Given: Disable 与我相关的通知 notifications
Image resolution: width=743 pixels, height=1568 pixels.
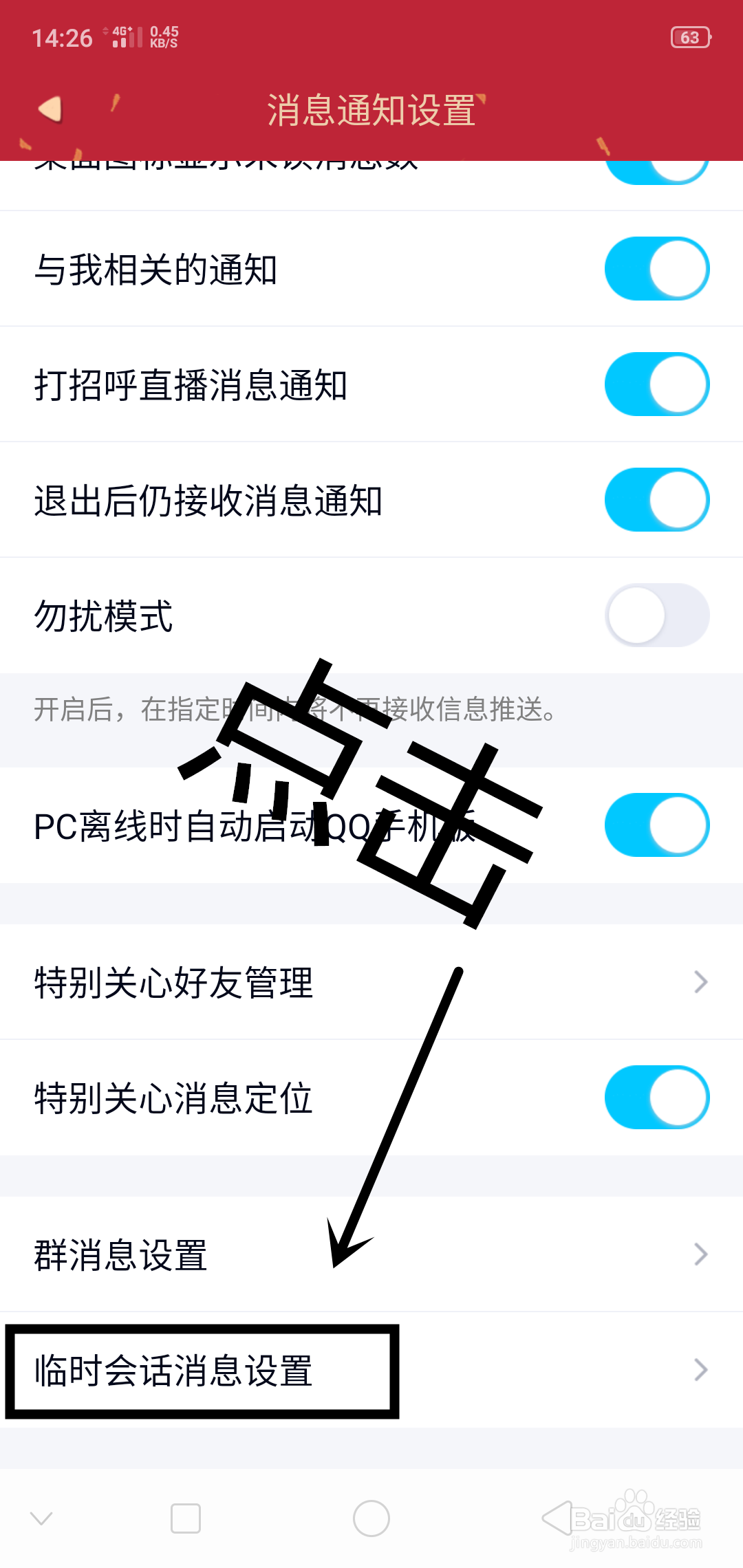Looking at the screenshot, I should (656, 268).
